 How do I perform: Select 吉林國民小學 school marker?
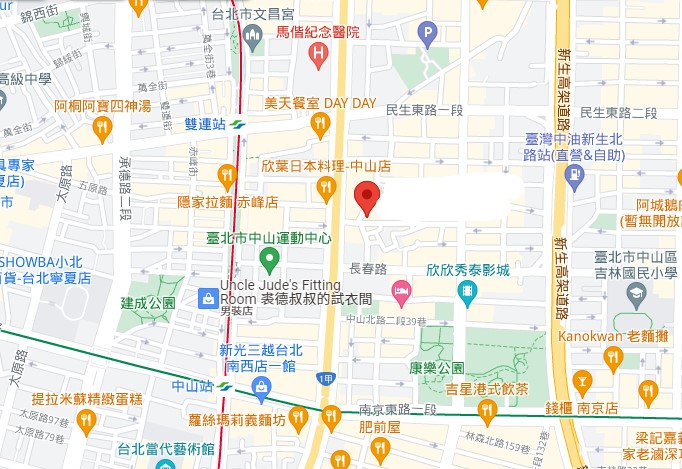pos(635,293)
